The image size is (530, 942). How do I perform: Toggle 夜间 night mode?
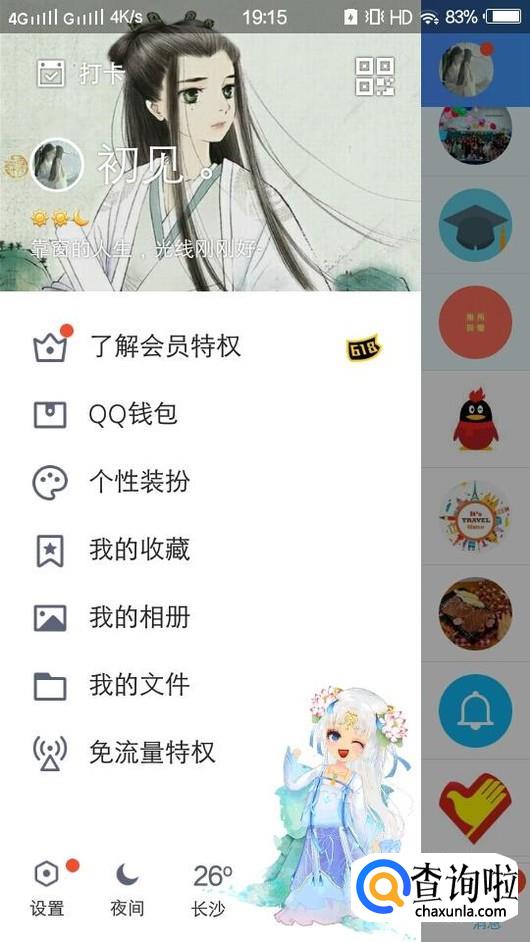click(127, 889)
